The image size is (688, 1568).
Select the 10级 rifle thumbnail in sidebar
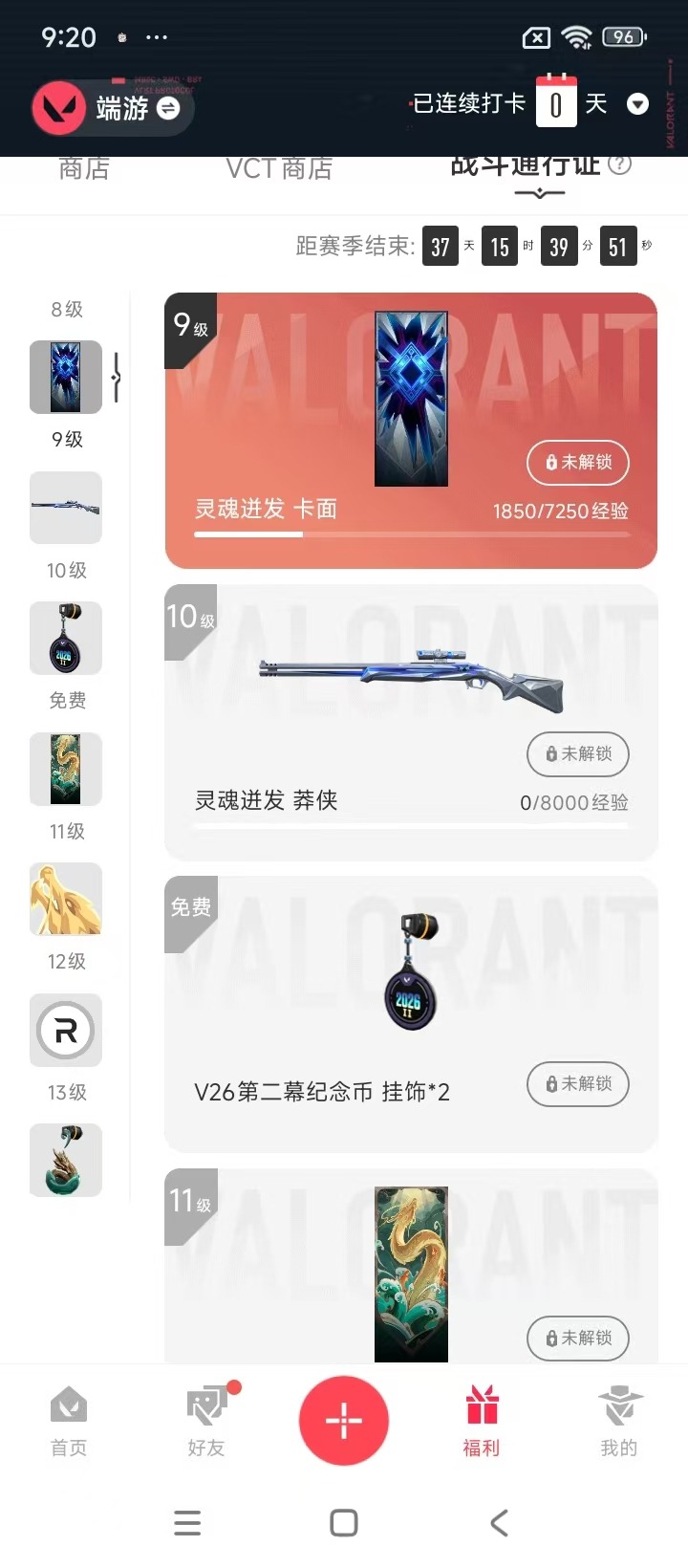(65, 508)
